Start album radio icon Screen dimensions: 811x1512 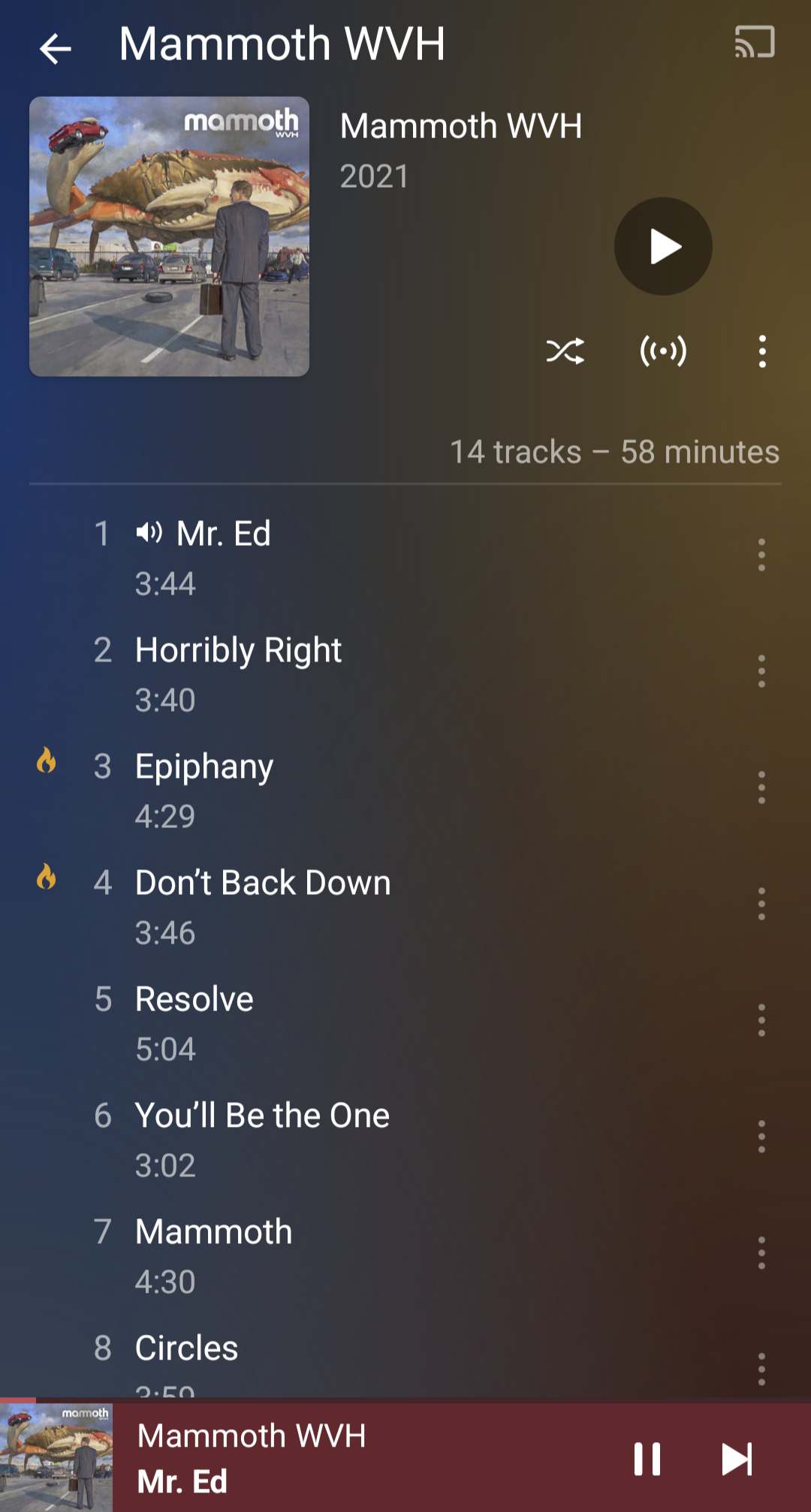coord(663,351)
